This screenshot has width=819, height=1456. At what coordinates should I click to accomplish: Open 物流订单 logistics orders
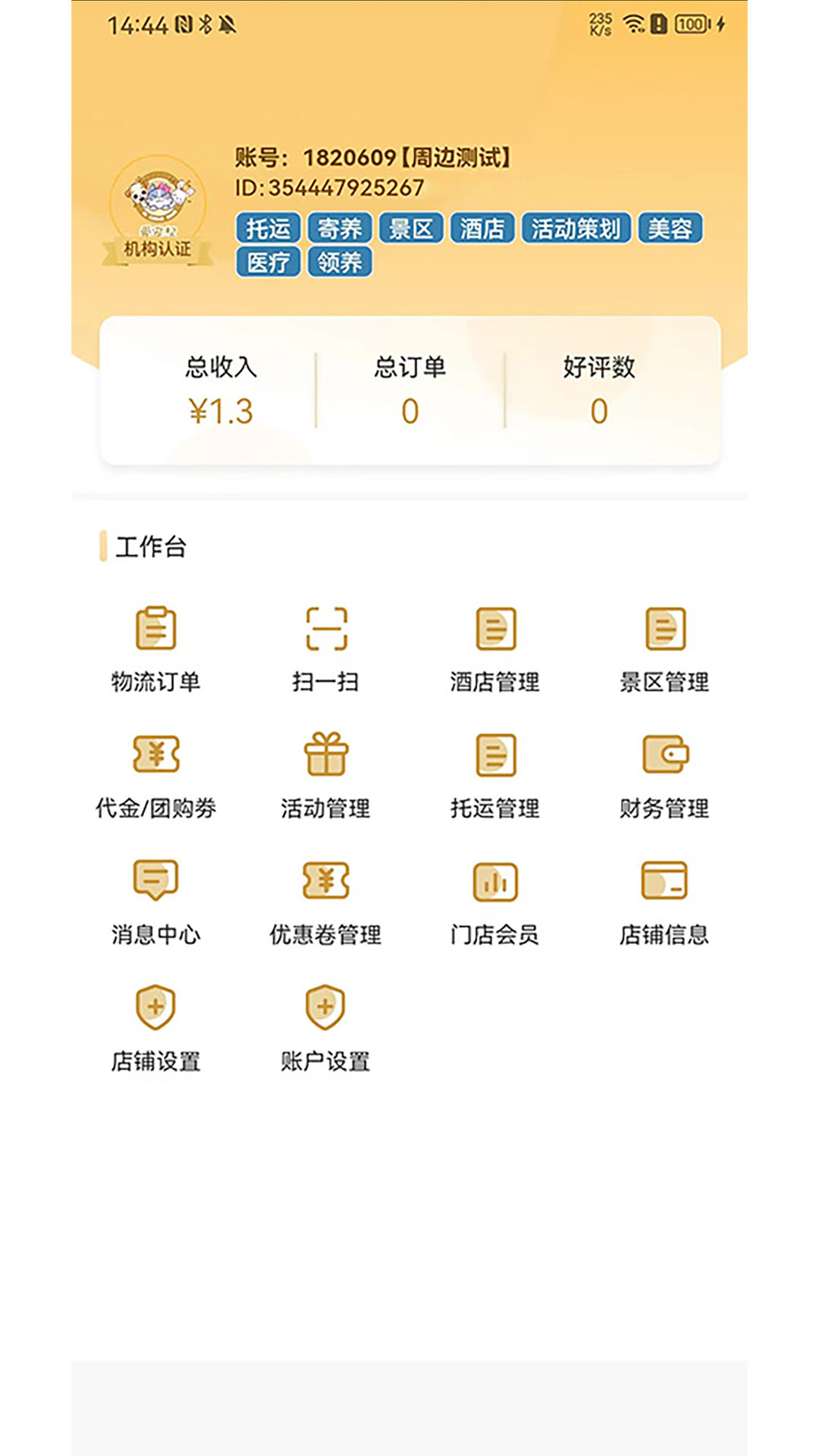155,647
